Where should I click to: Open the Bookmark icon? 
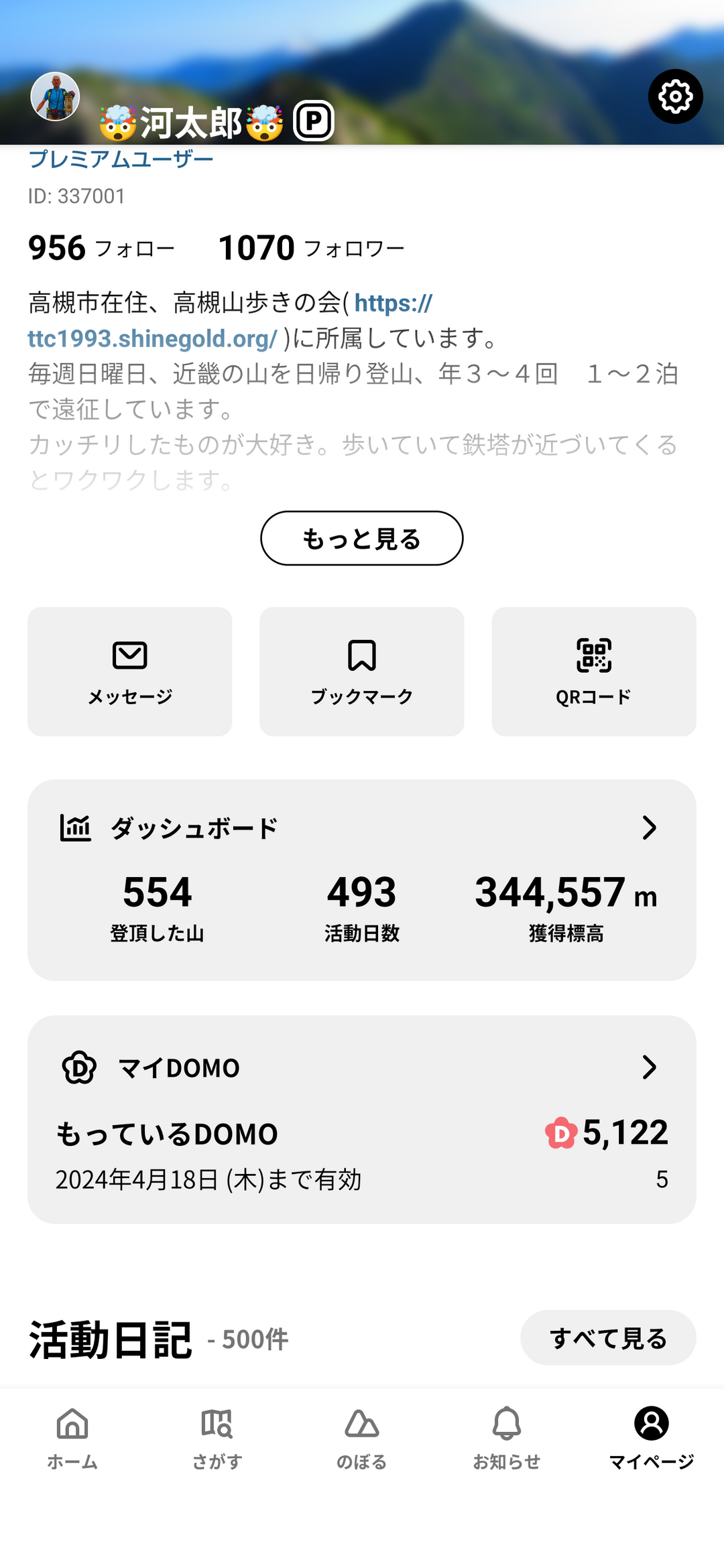361,655
